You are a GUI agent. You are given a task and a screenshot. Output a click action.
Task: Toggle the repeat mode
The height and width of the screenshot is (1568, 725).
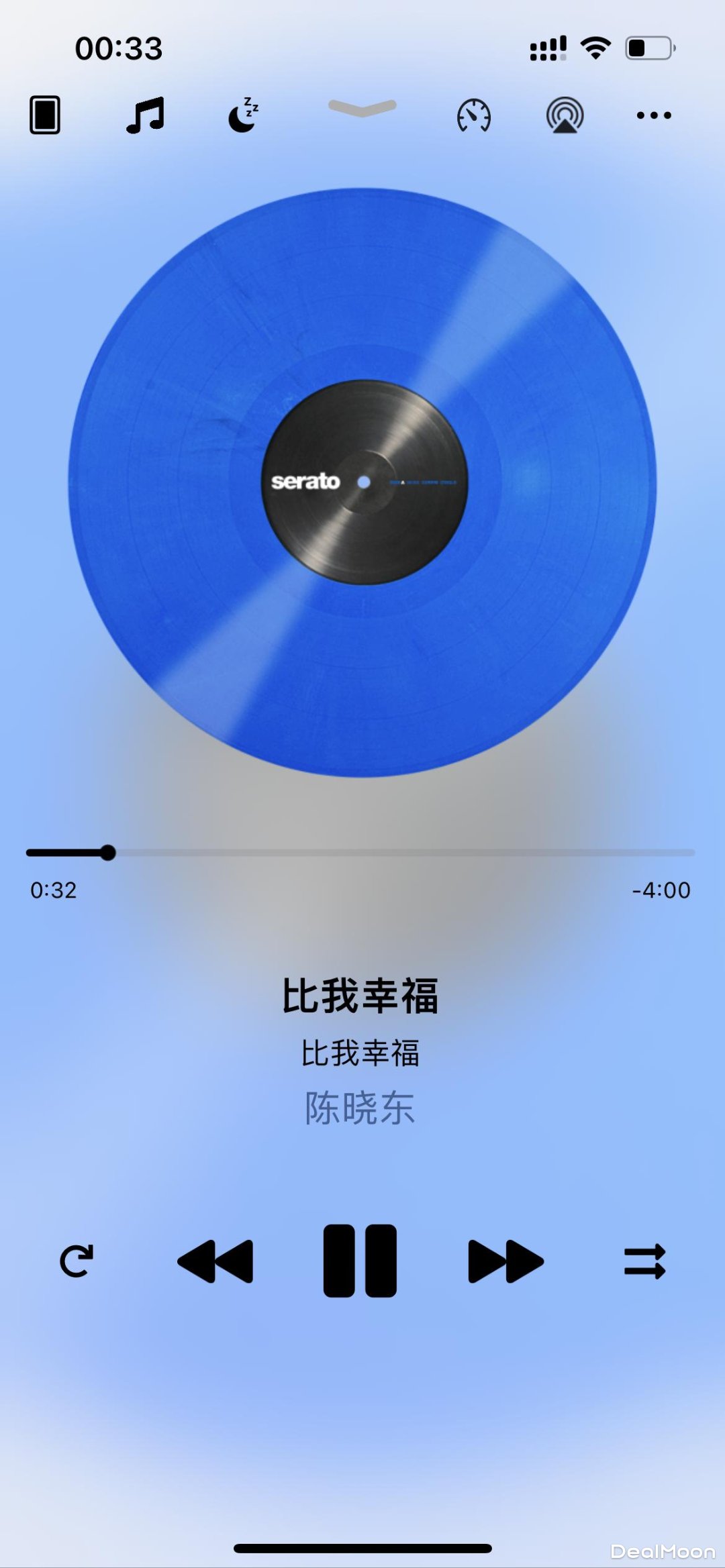[x=77, y=1261]
